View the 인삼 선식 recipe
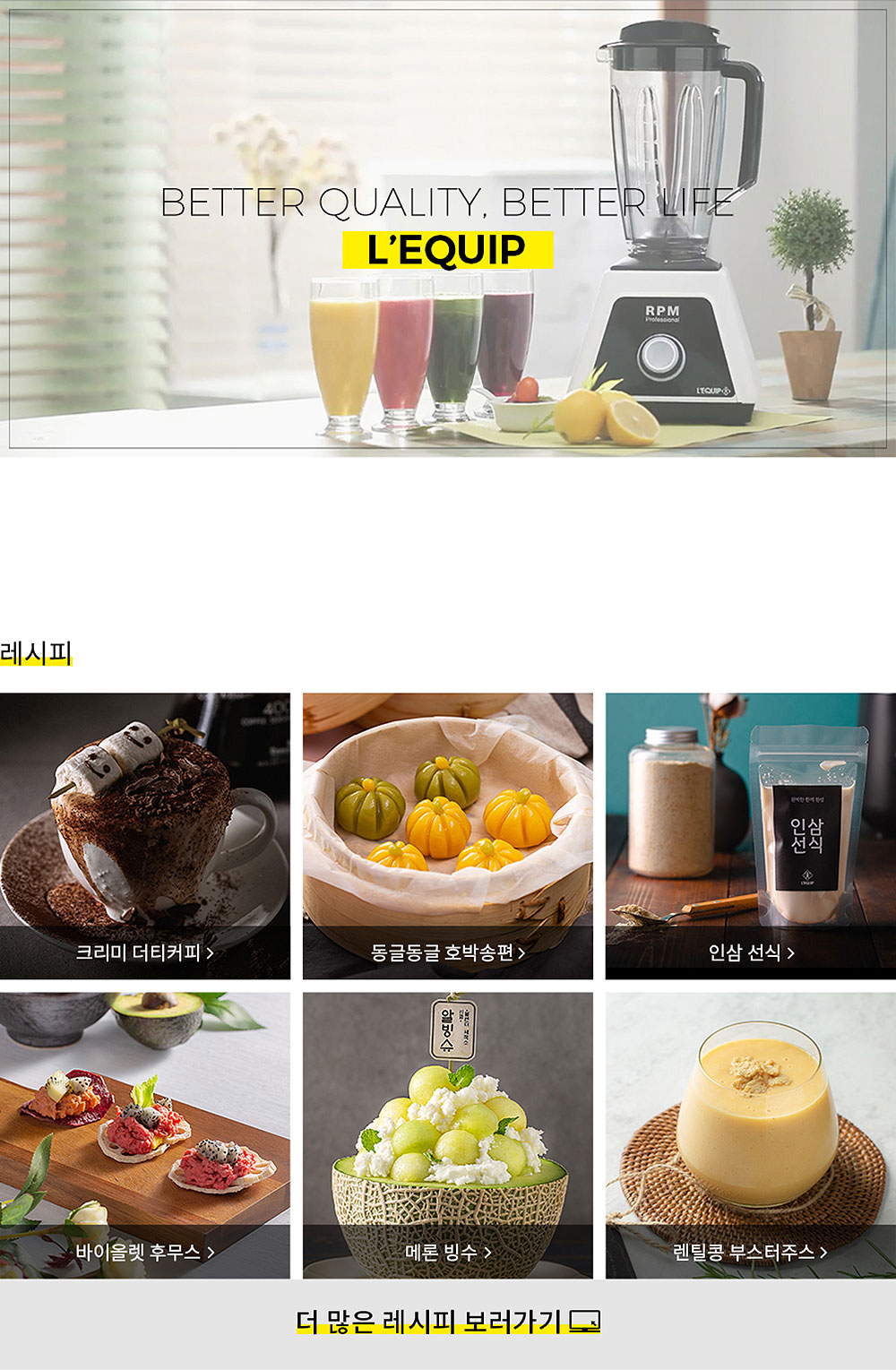Image resolution: width=896 pixels, height=1370 pixels. coord(751,835)
